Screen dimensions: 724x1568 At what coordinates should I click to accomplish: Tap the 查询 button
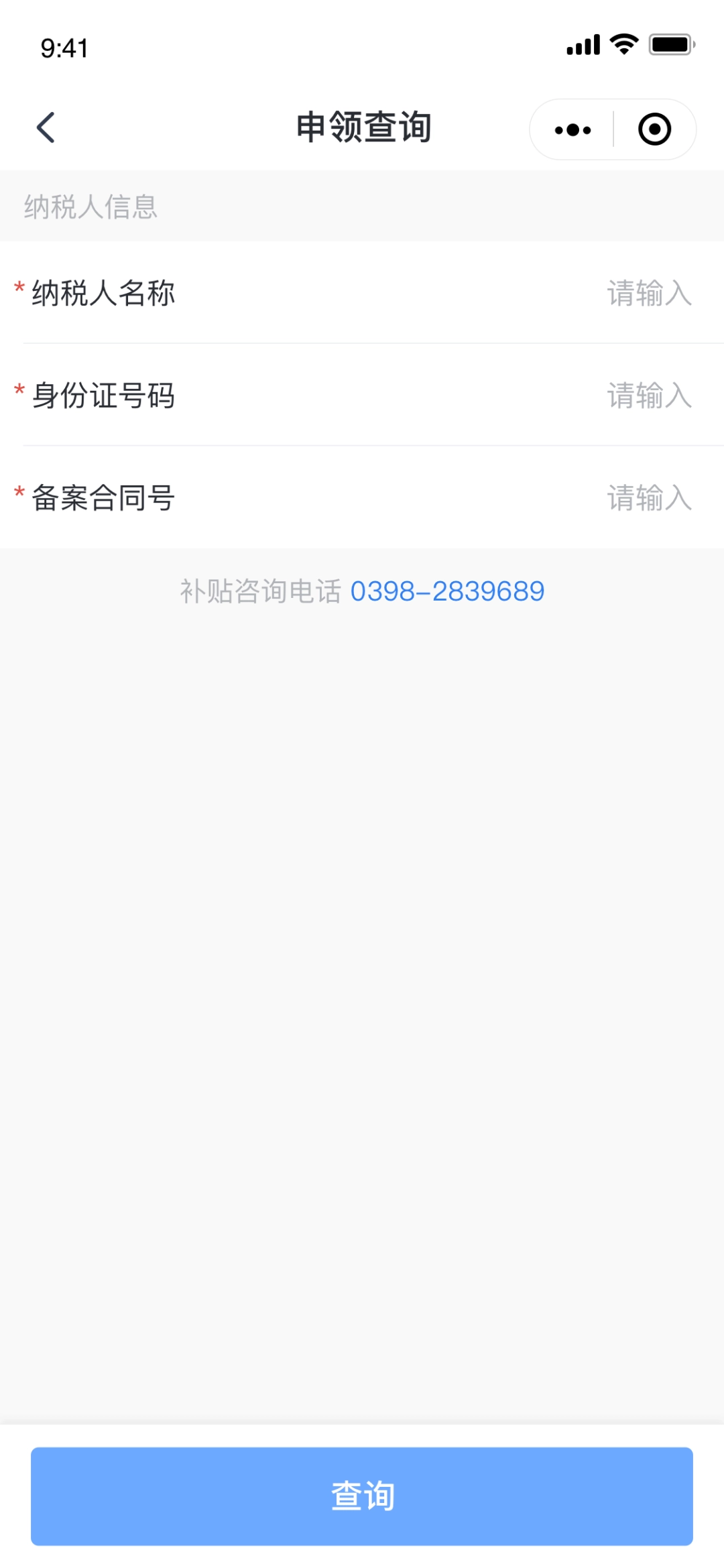(362, 1496)
